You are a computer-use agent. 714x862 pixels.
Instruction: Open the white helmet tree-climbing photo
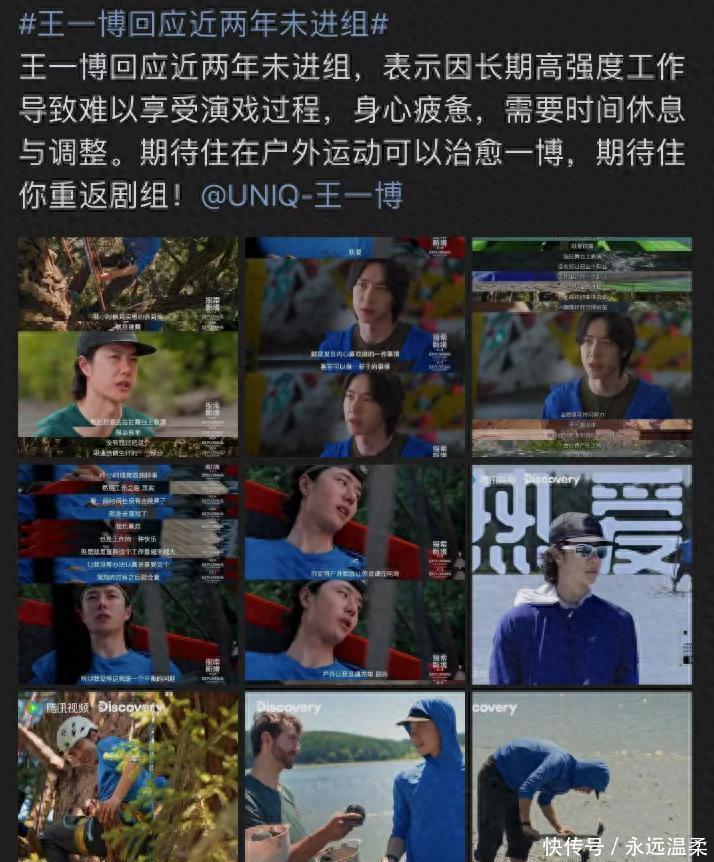click(128, 775)
